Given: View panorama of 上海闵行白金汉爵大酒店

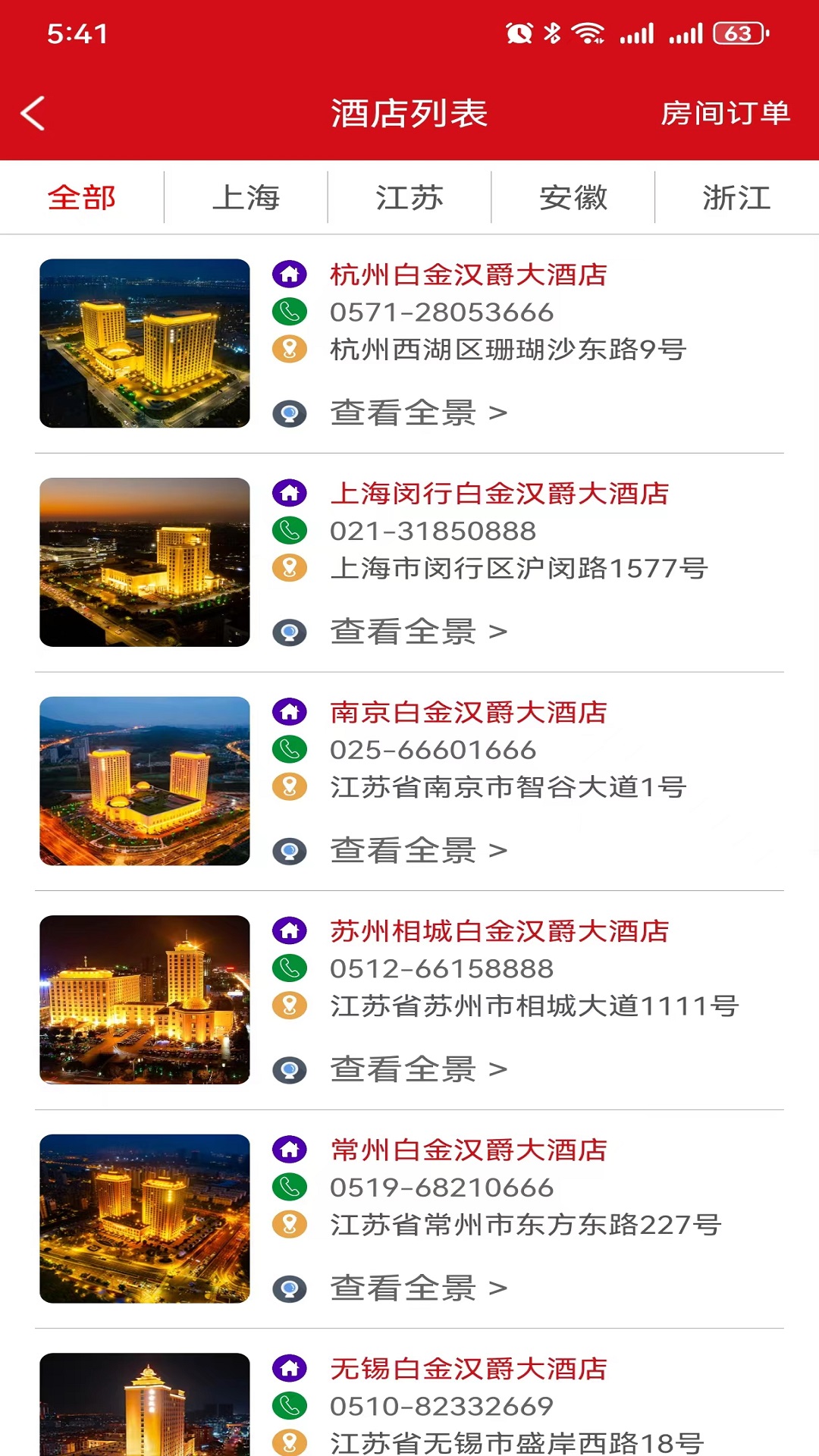Looking at the screenshot, I should 418,632.
